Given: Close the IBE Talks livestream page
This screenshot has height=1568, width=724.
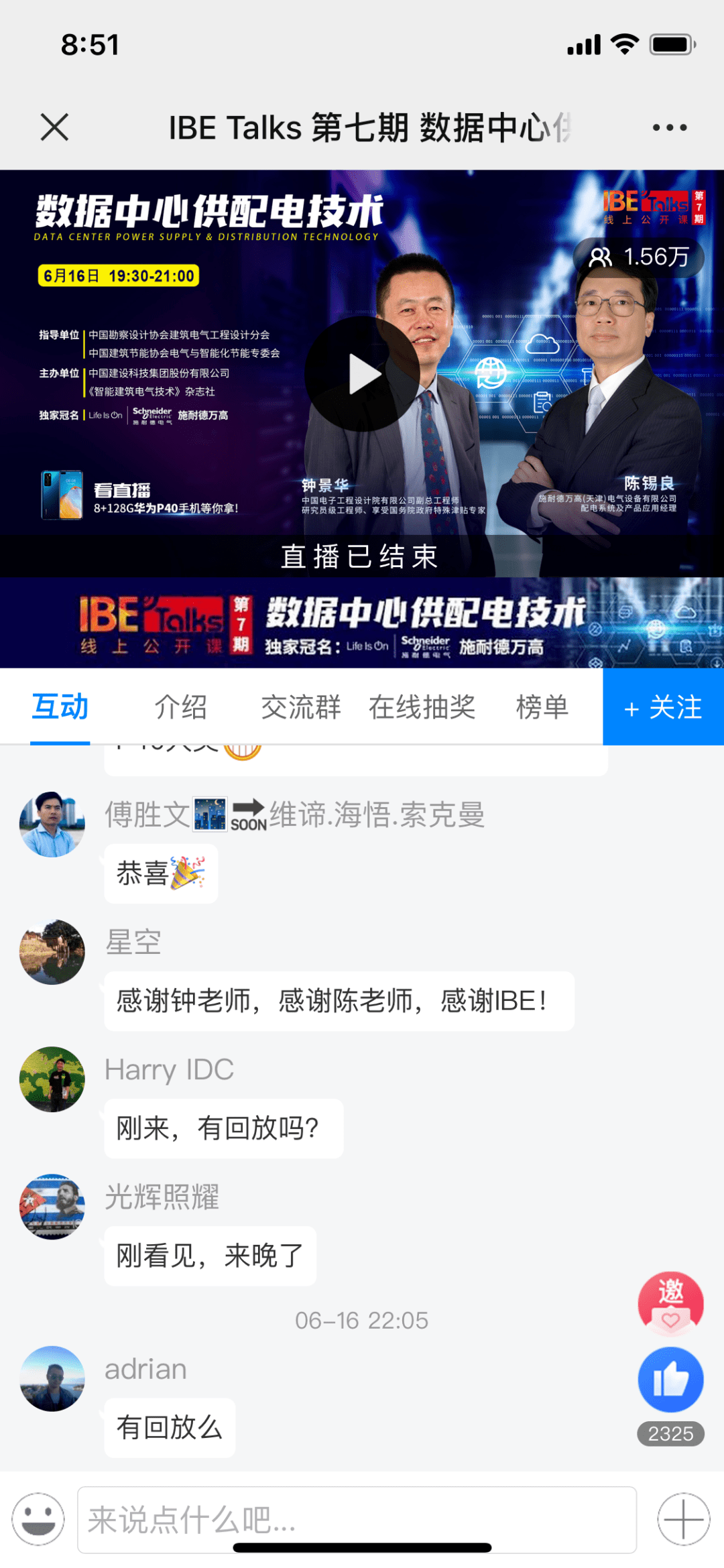Looking at the screenshot, I should (54, 127).
